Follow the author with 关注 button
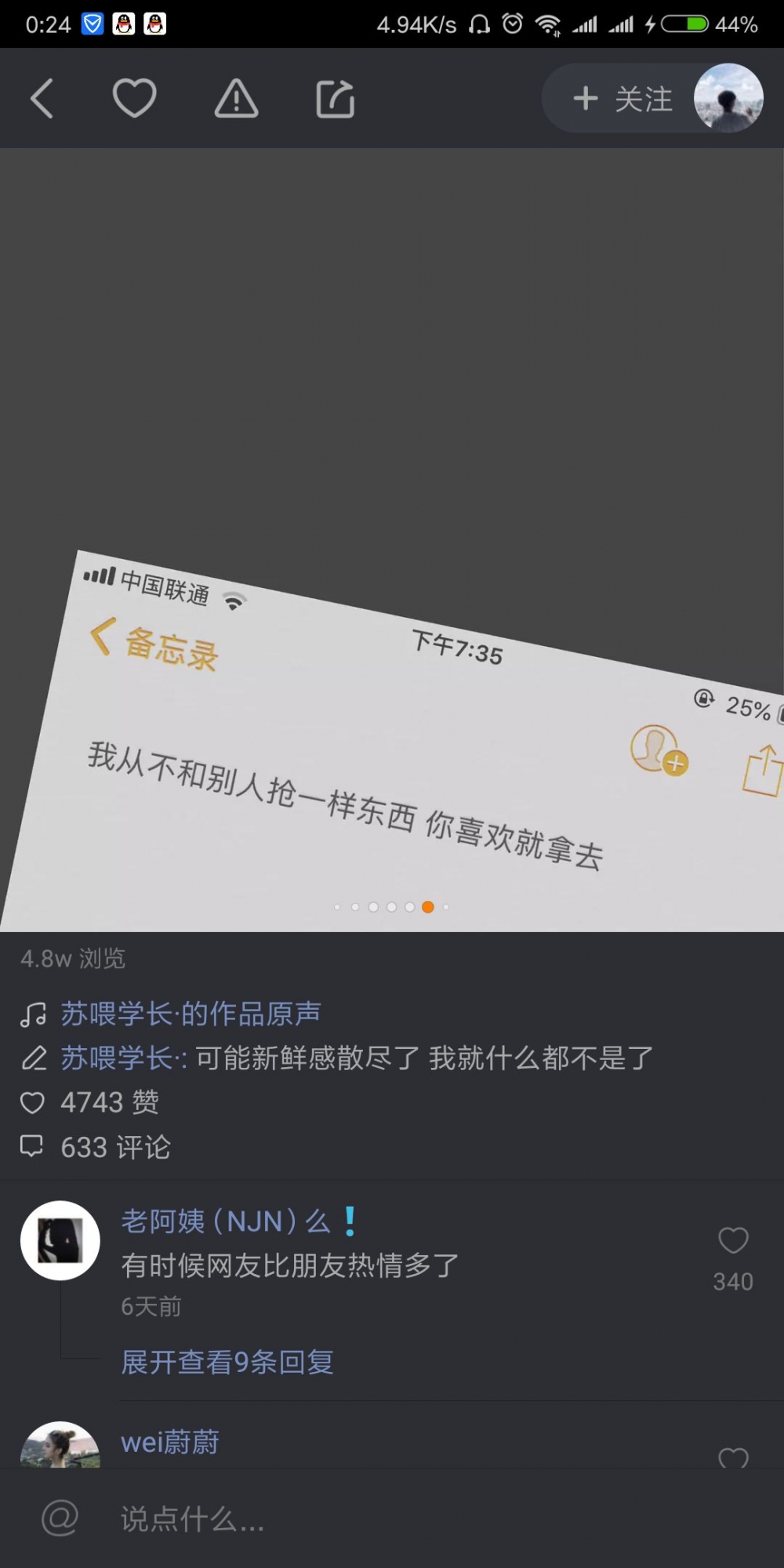The width and height of the screenshot is (784, 1568). 623,99
